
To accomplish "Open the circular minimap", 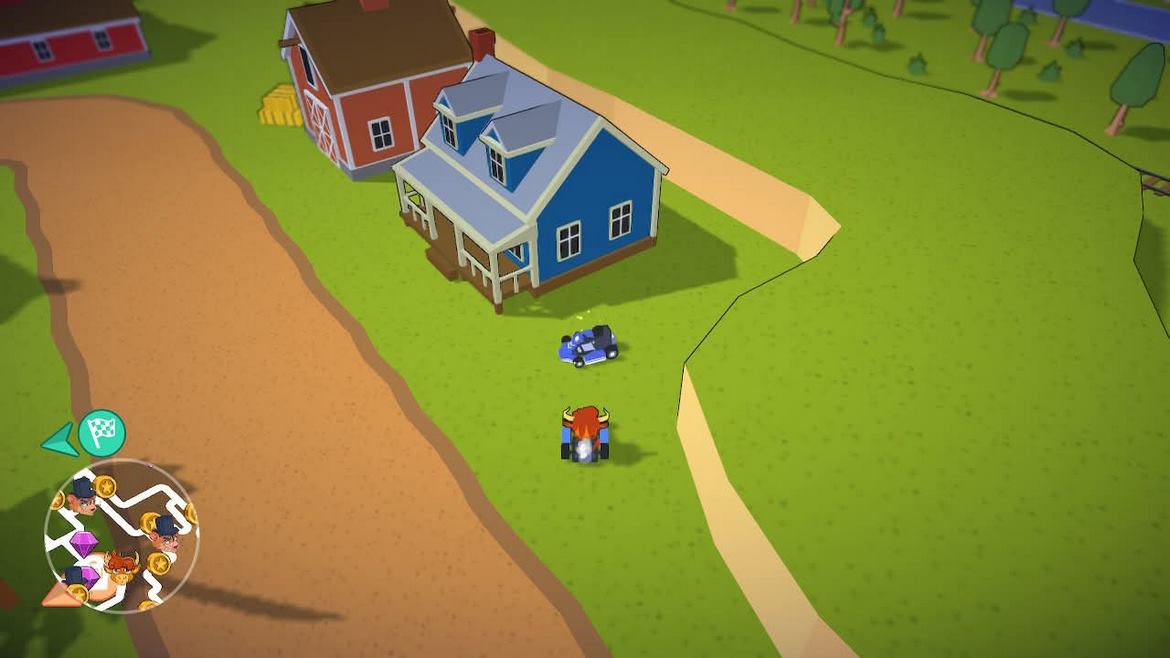I will (x=121, y=536).
